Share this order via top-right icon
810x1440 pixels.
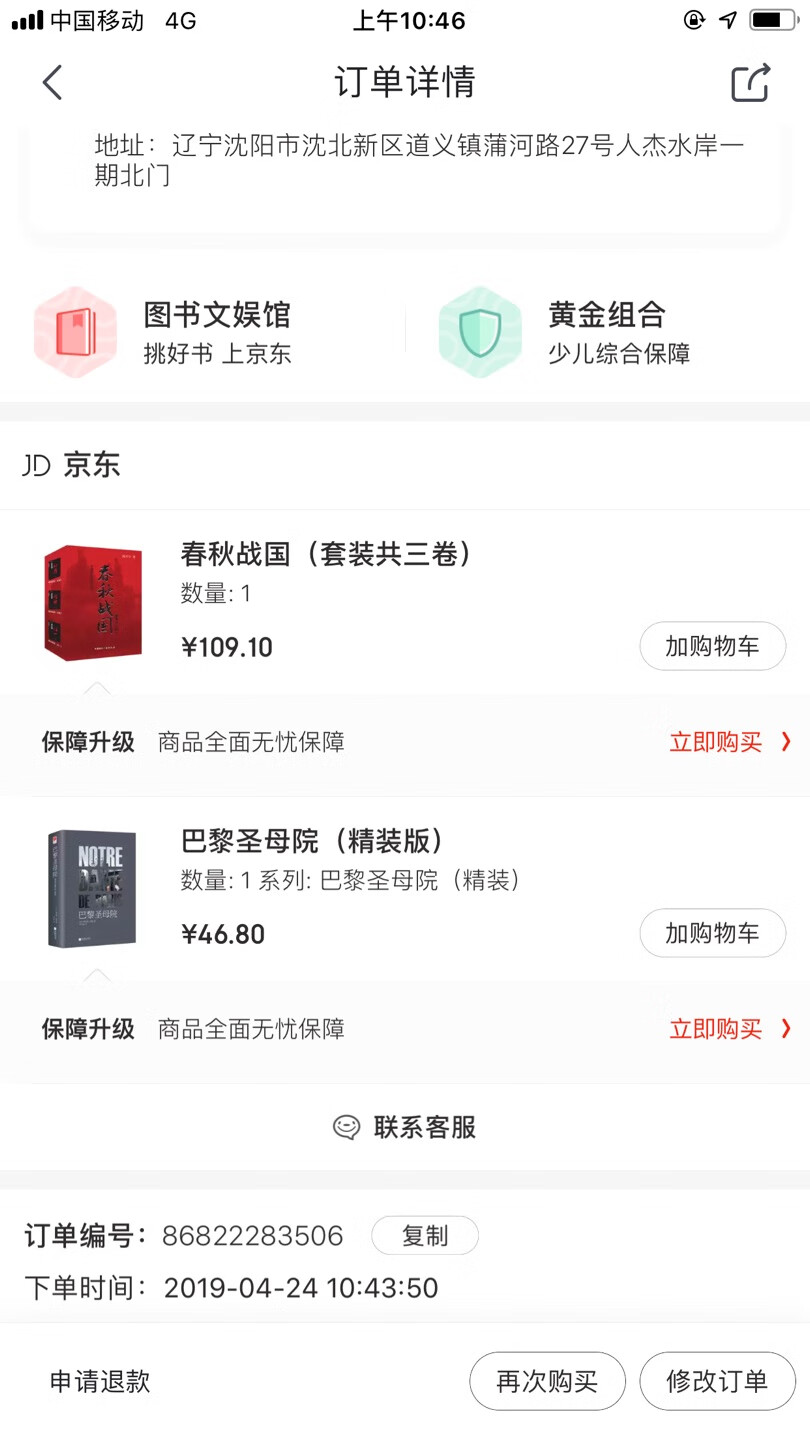[x=750, y=82]
